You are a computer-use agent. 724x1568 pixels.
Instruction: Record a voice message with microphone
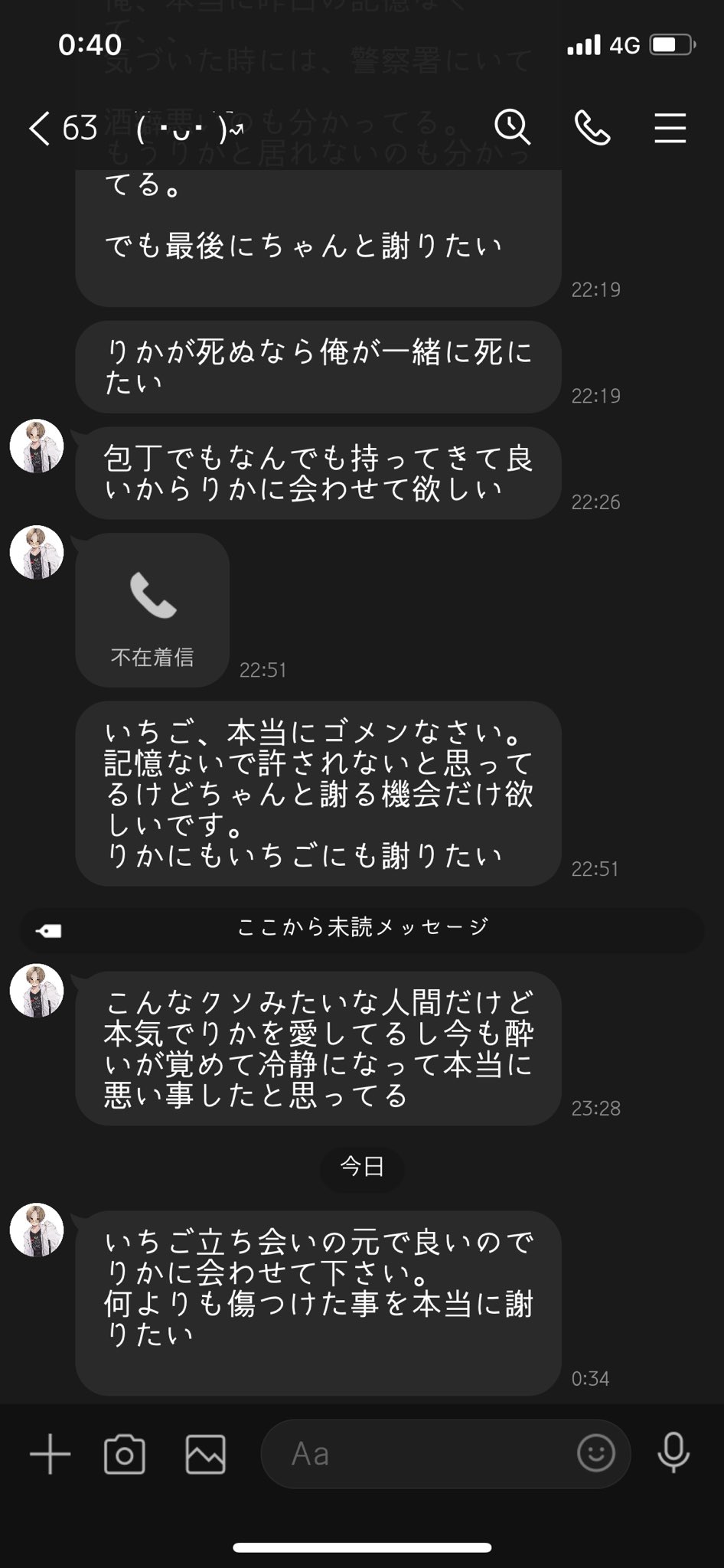tap(673, 1453)
